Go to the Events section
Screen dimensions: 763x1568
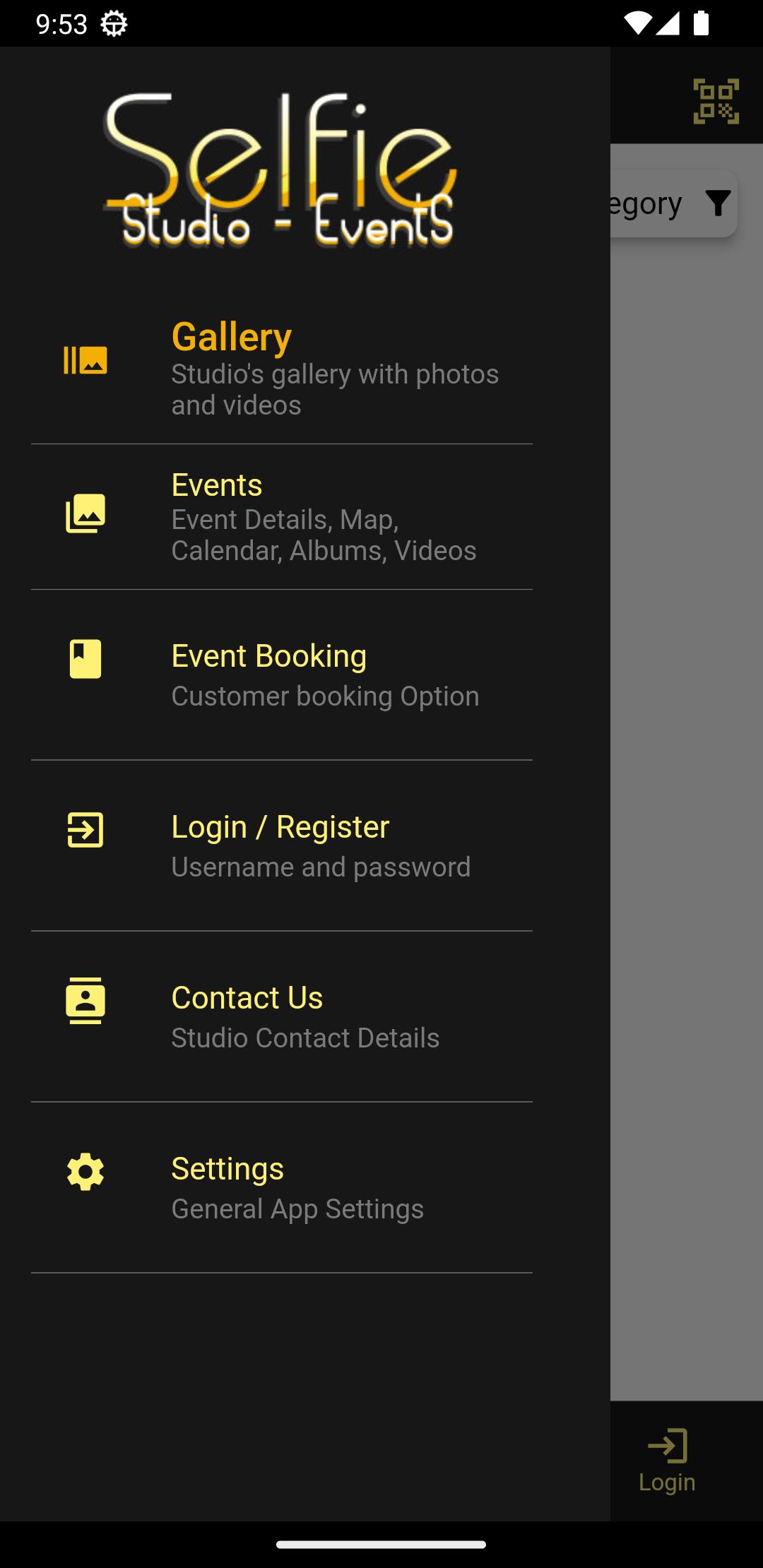tap(282, 517)
